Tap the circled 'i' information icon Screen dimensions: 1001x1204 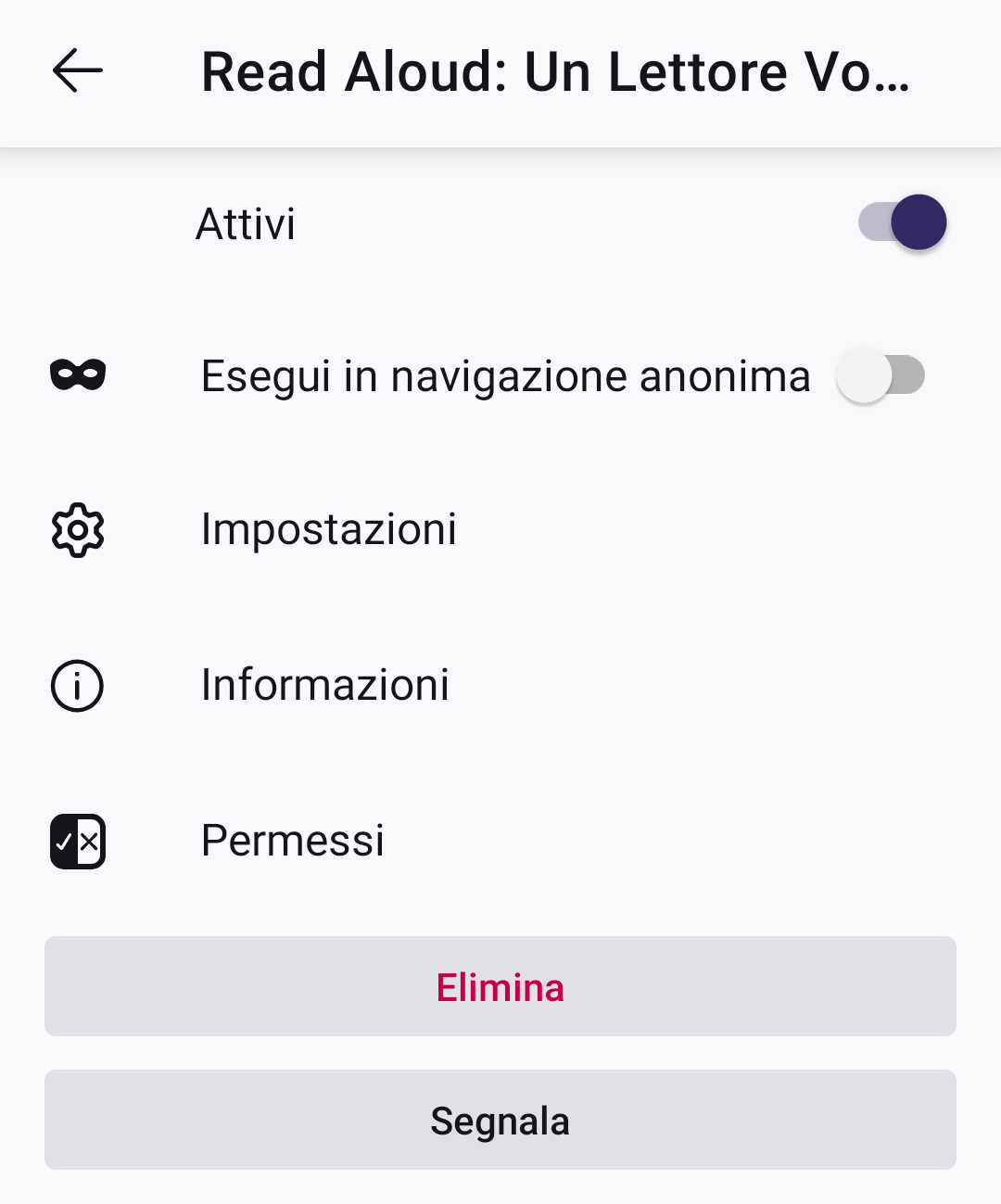(x=77, y=686)
